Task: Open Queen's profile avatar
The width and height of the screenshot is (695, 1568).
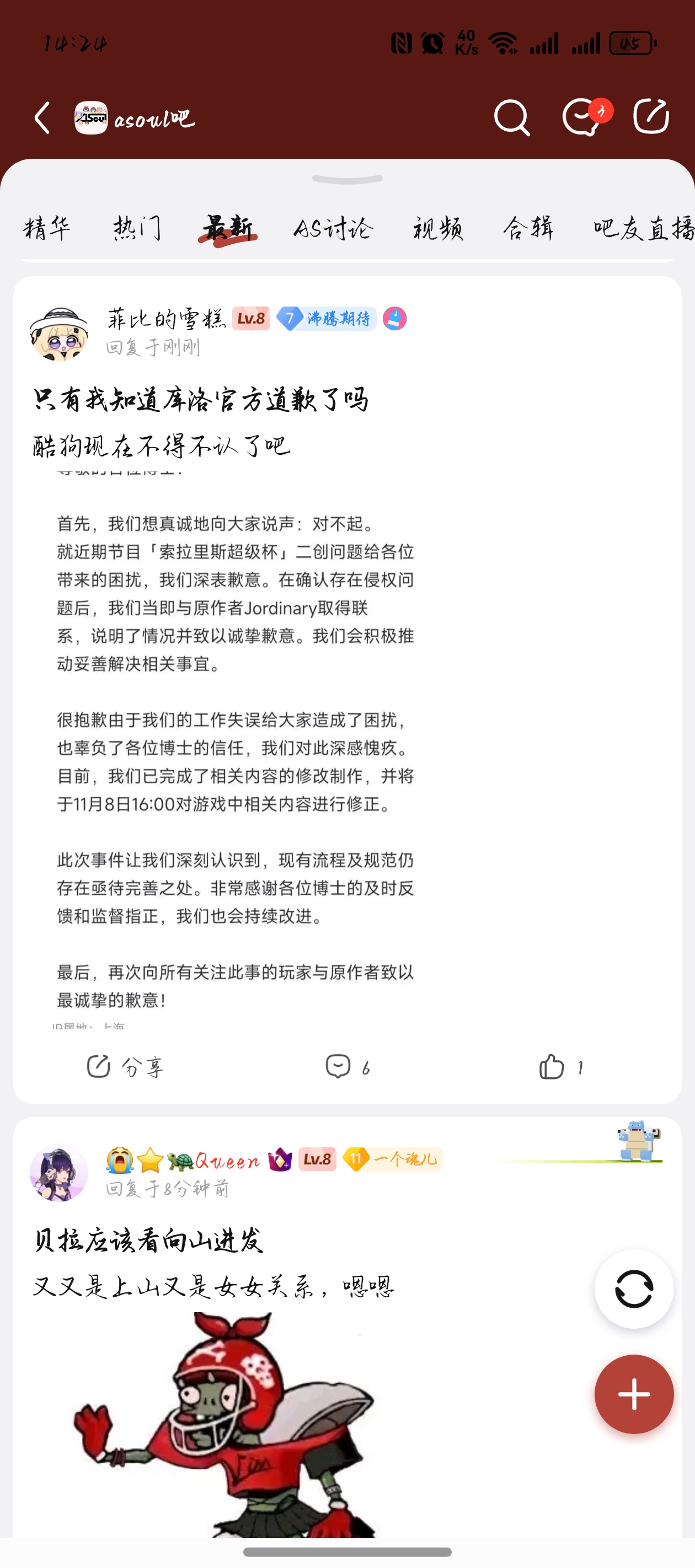Action: [59, 1172]
